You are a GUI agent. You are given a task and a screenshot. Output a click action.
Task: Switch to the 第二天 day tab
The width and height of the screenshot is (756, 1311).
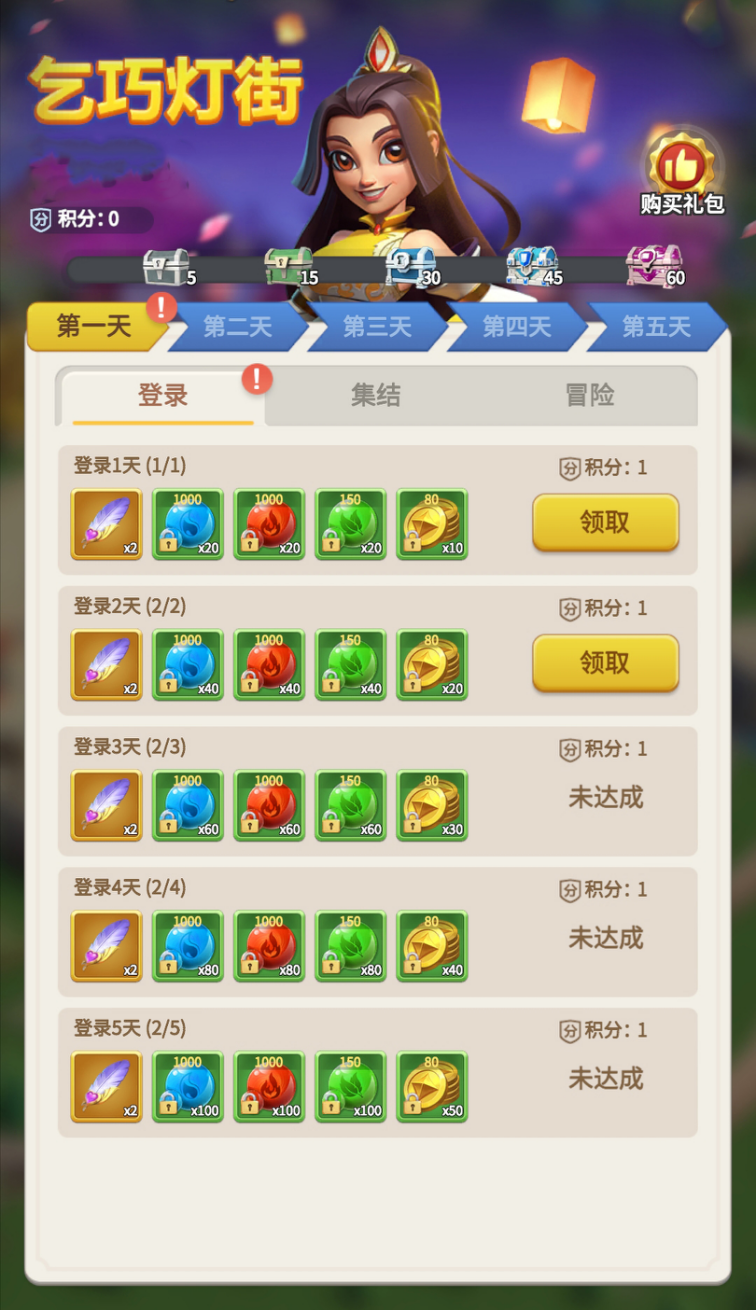(x=238, y=327)
